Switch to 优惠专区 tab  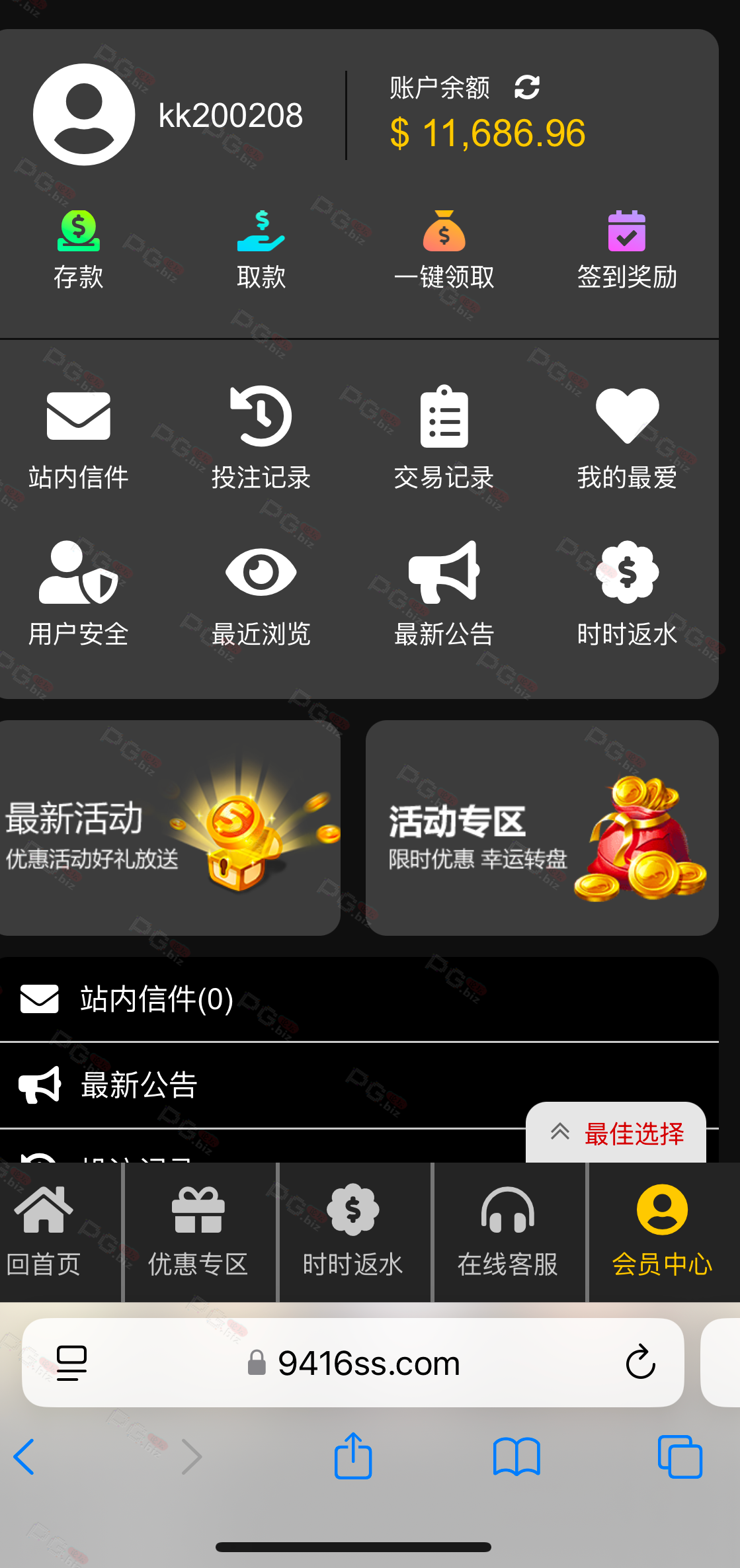point(198,1231)
